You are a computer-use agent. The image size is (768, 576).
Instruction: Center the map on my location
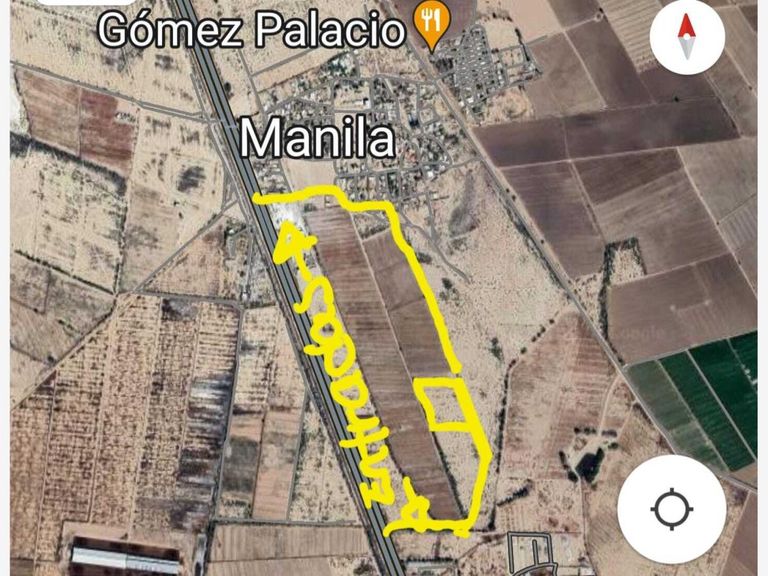click(x=671, y=509)
